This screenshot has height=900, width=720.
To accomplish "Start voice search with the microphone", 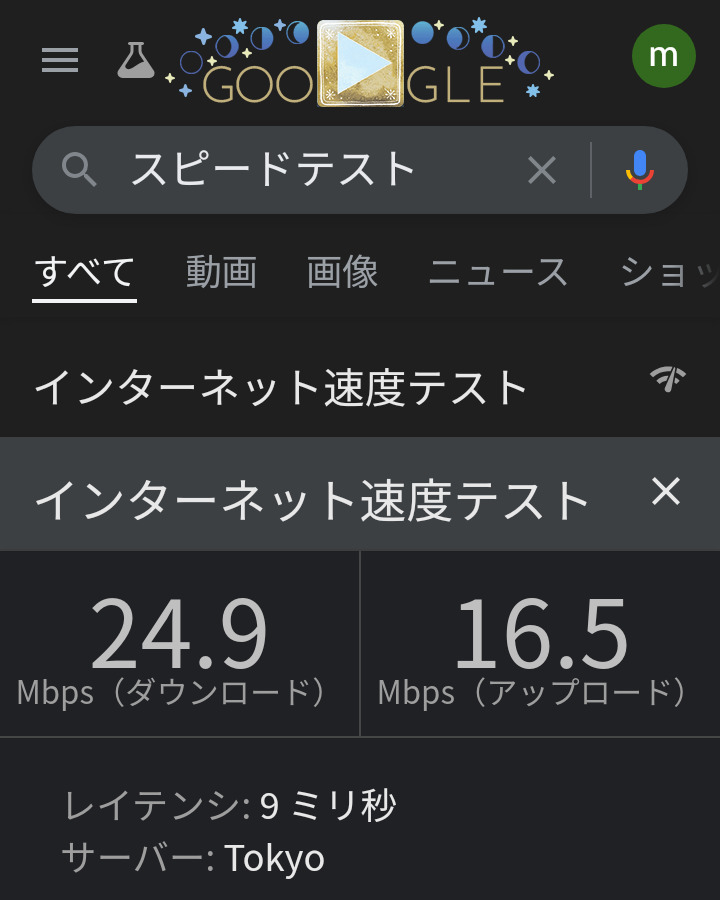I will coord(640,170).
